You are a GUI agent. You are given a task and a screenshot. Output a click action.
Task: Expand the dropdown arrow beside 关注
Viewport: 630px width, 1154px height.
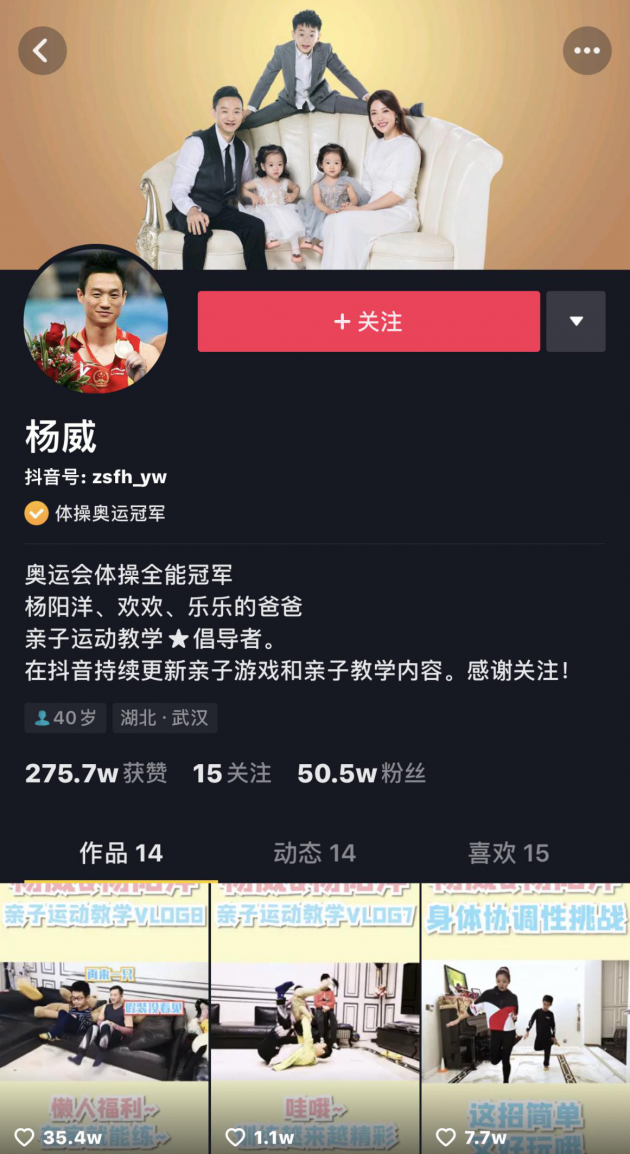click(x=576, y=322)
